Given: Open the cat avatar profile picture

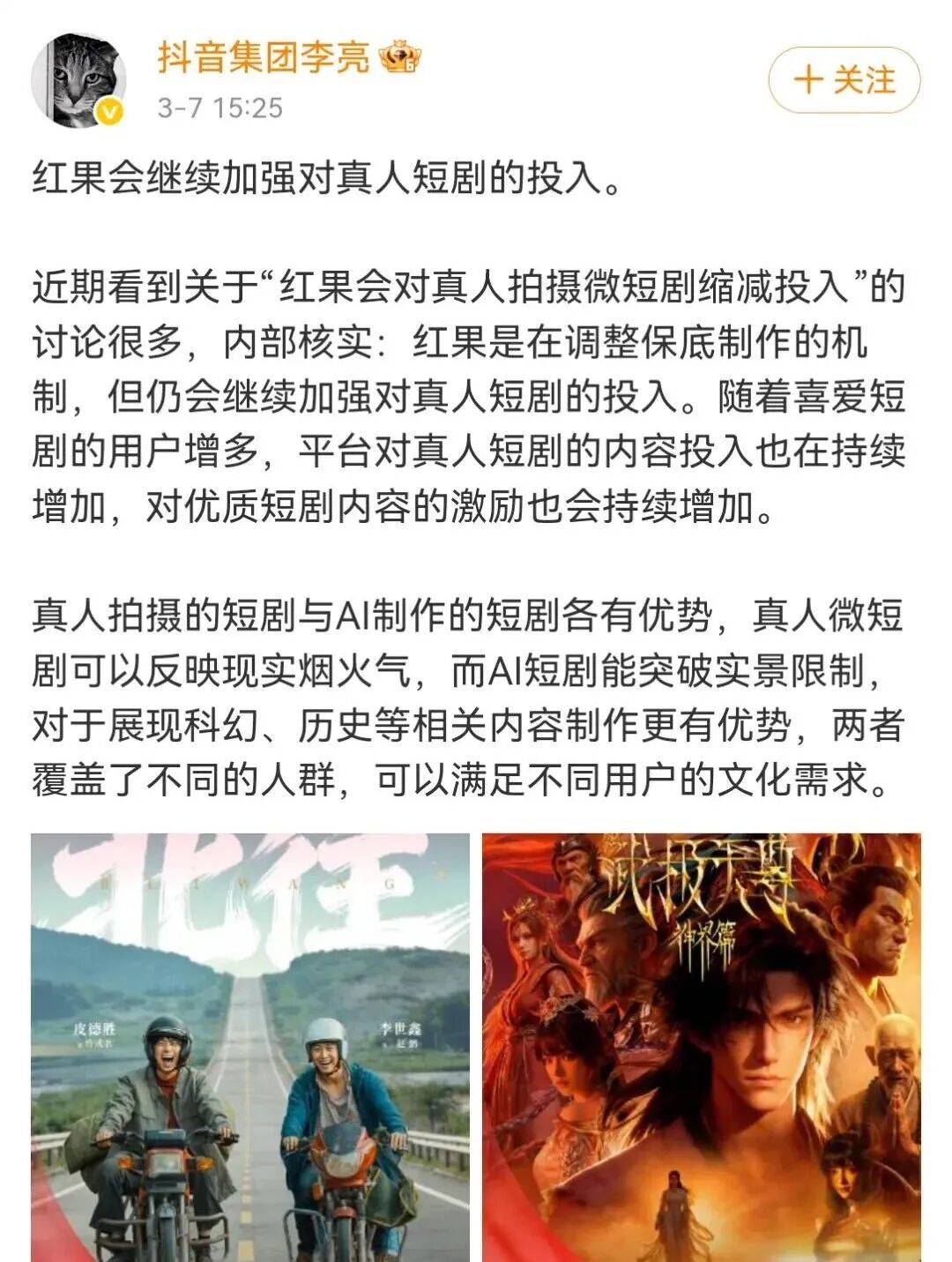Looking at the screenshot, I should (78, 81).
